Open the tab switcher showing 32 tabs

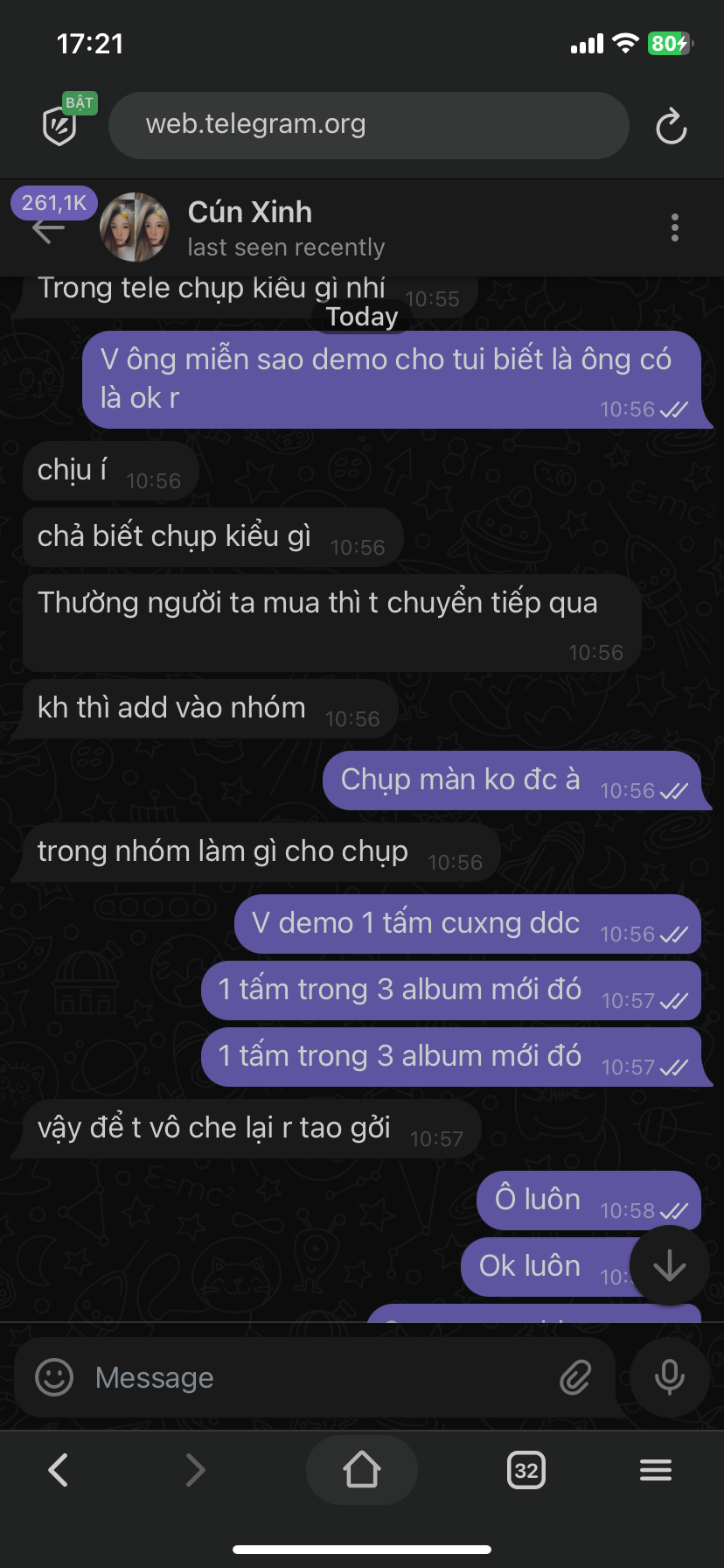526,1470
